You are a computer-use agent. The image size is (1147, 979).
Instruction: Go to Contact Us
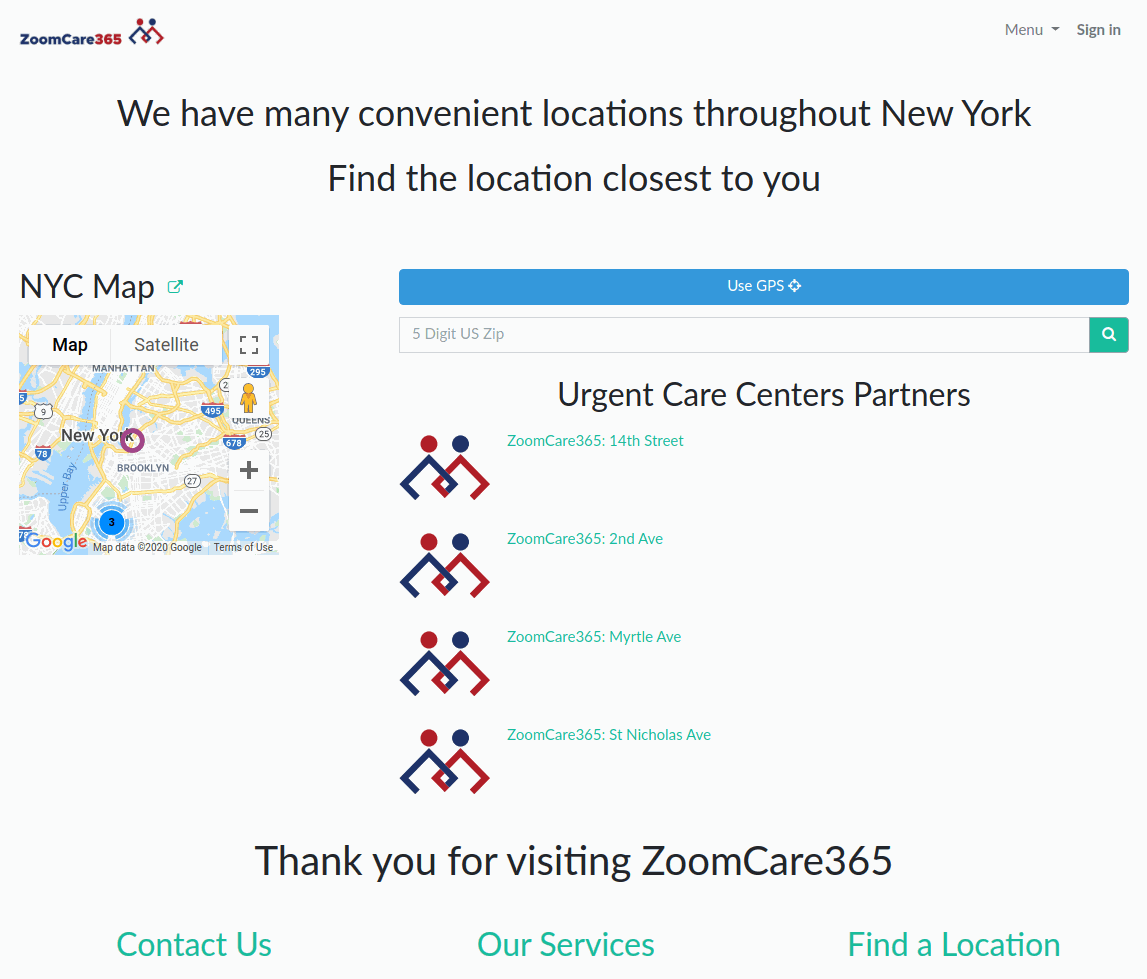pos(194,944)
